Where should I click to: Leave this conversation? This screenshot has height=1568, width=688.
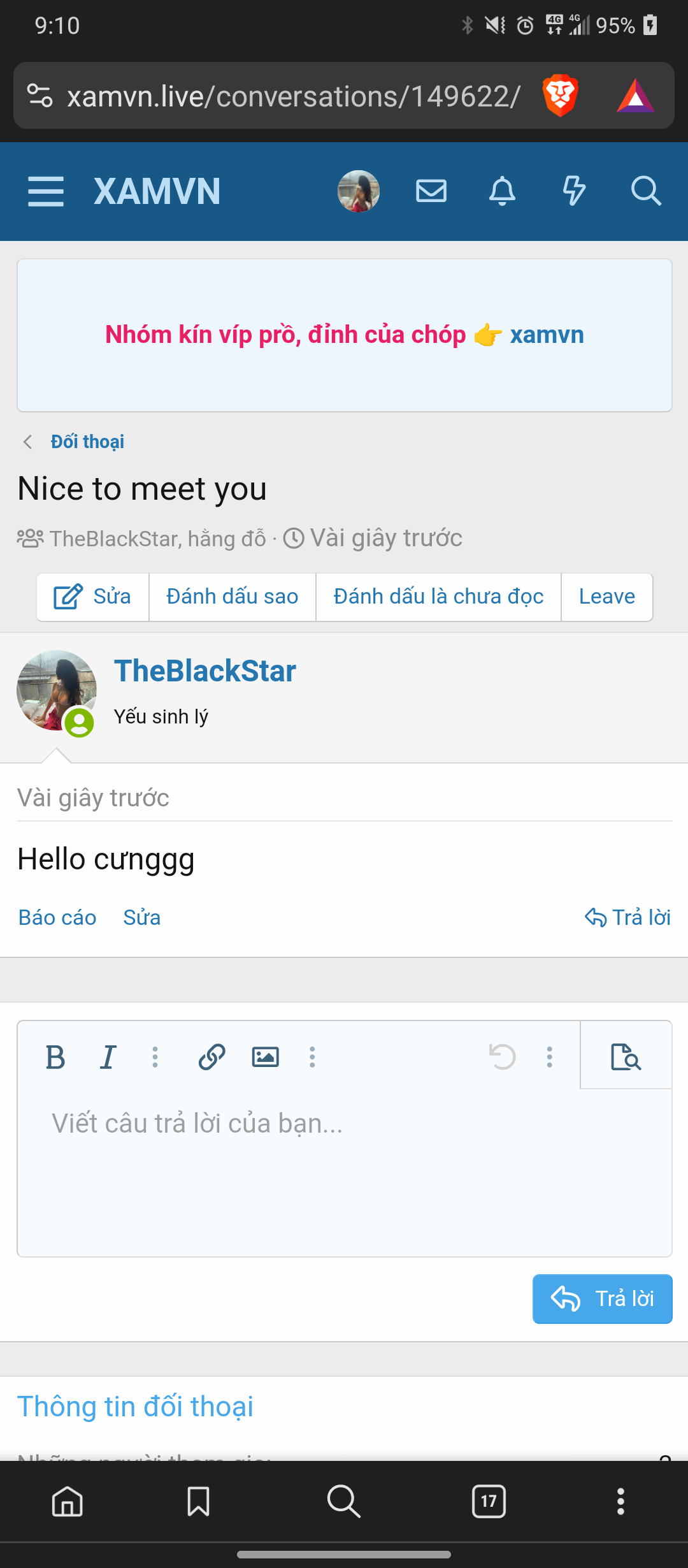606,597
